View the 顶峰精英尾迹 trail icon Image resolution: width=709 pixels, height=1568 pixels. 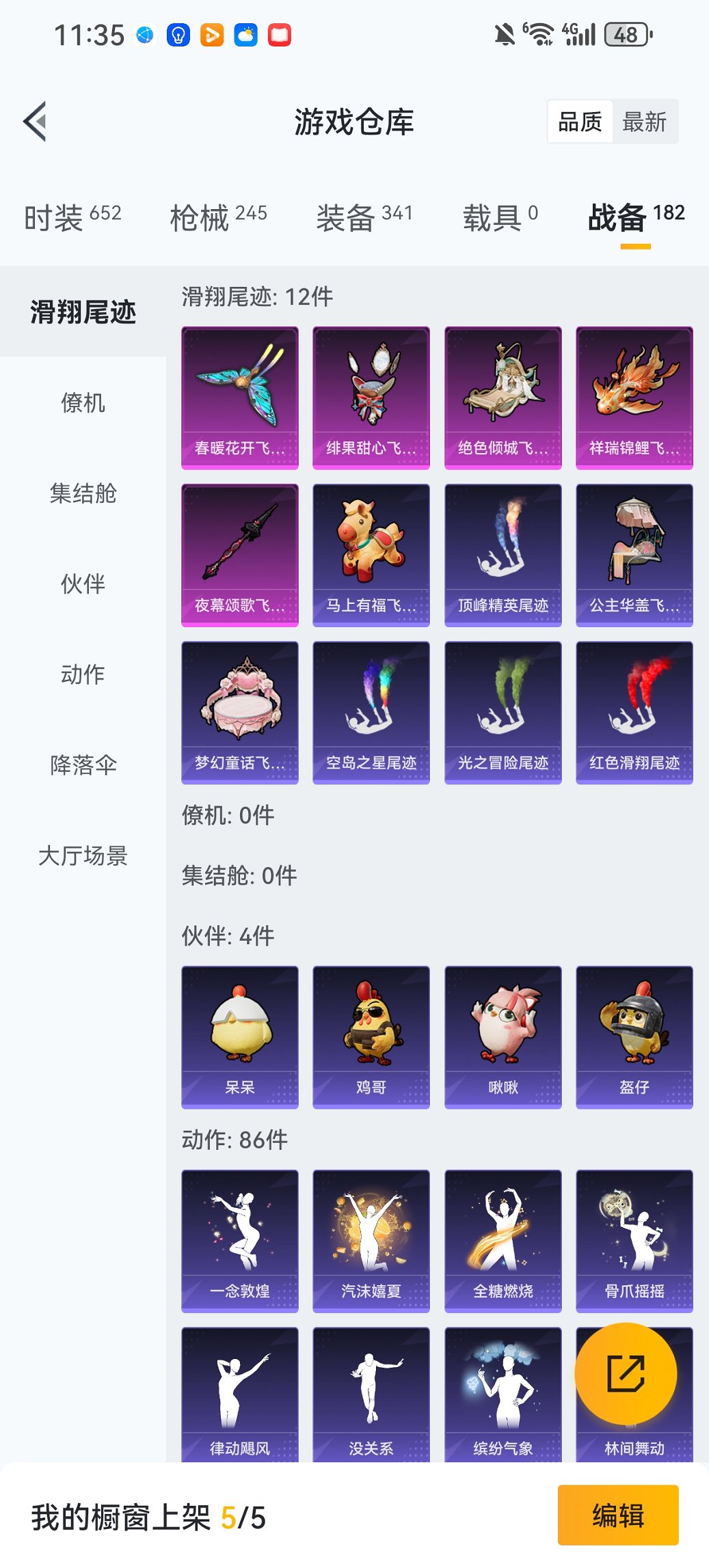point(502,555)
